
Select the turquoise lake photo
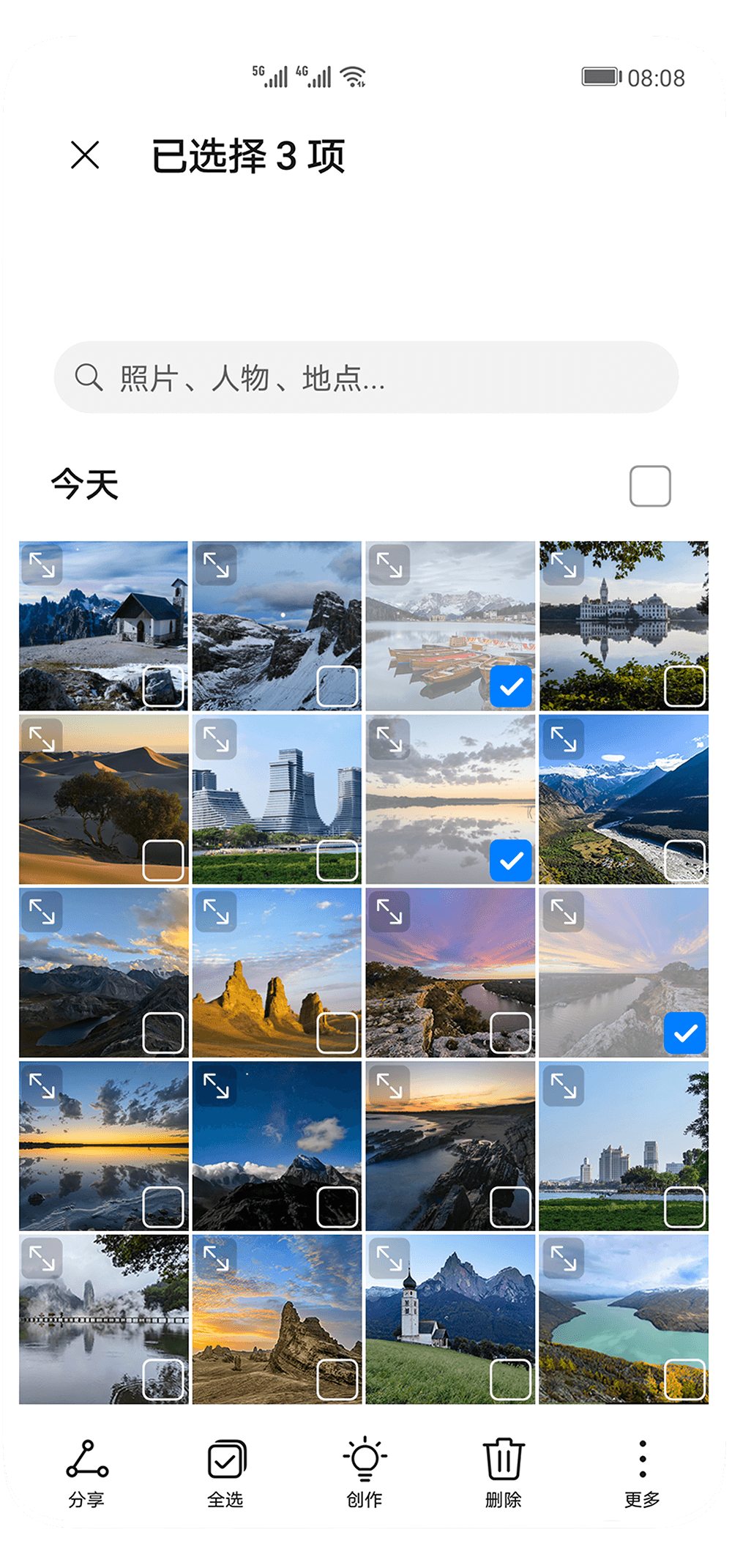(685, 1380)
